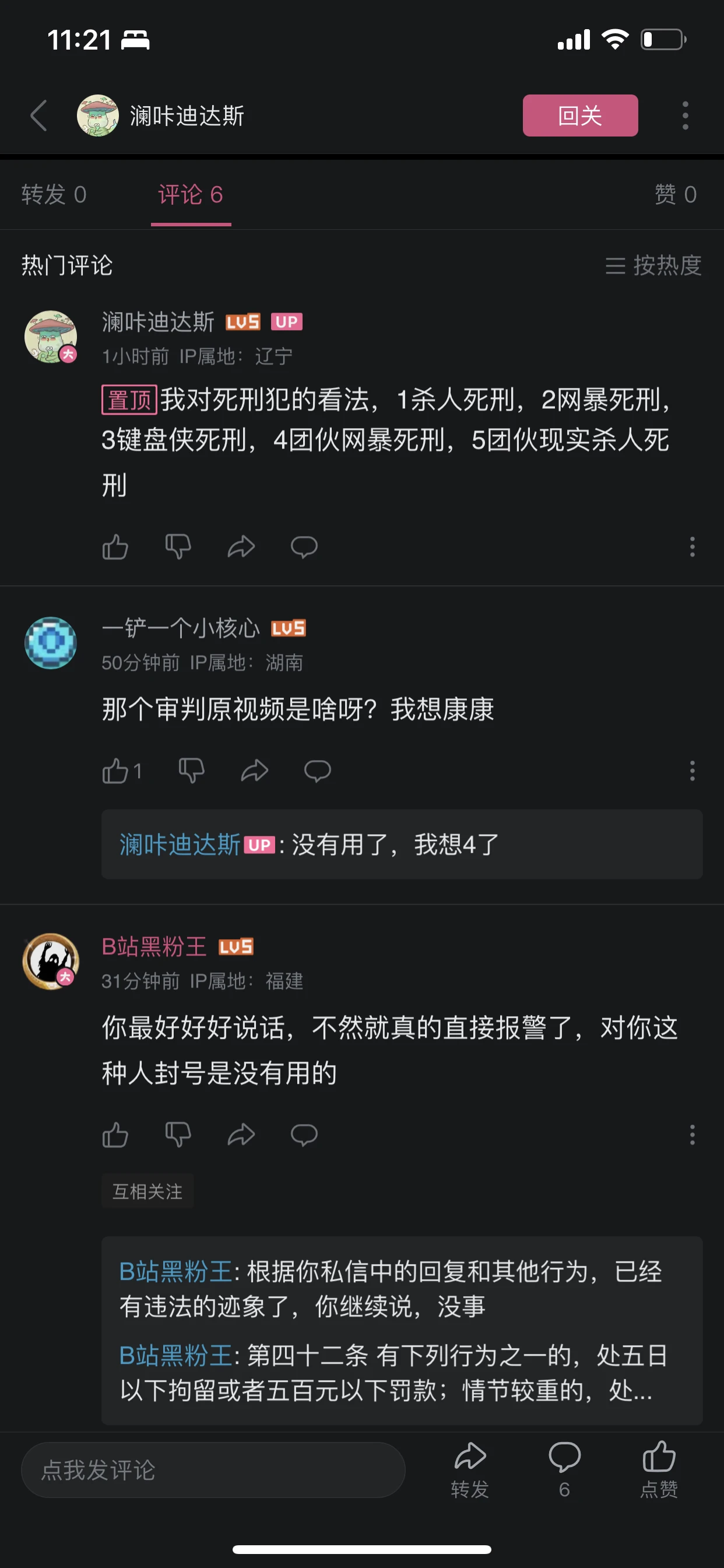Open more options for 一铲一个小核心's comment

click(692, 771)
